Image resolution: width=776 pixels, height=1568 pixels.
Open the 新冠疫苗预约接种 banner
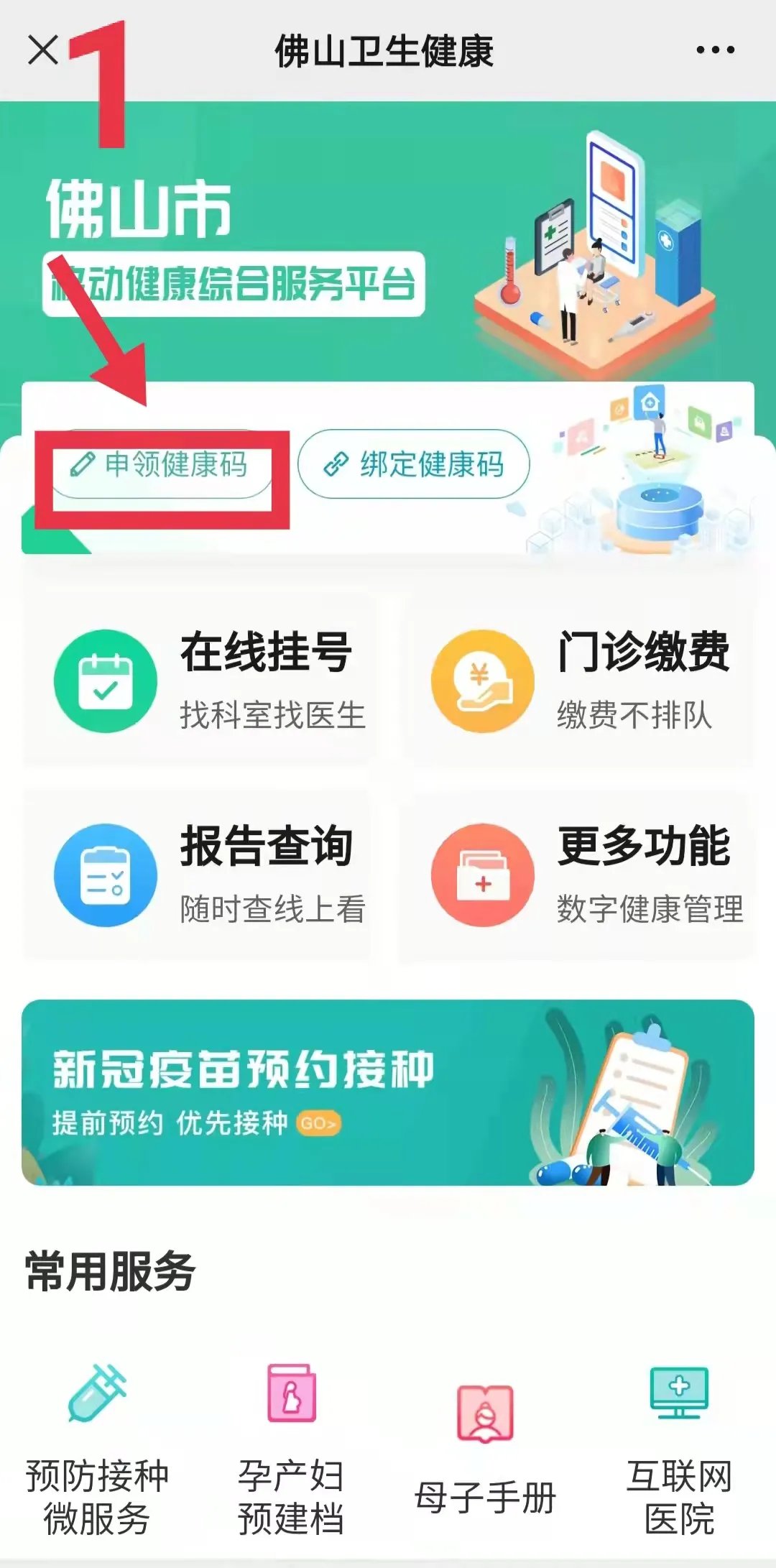(x=388, y=1092)
